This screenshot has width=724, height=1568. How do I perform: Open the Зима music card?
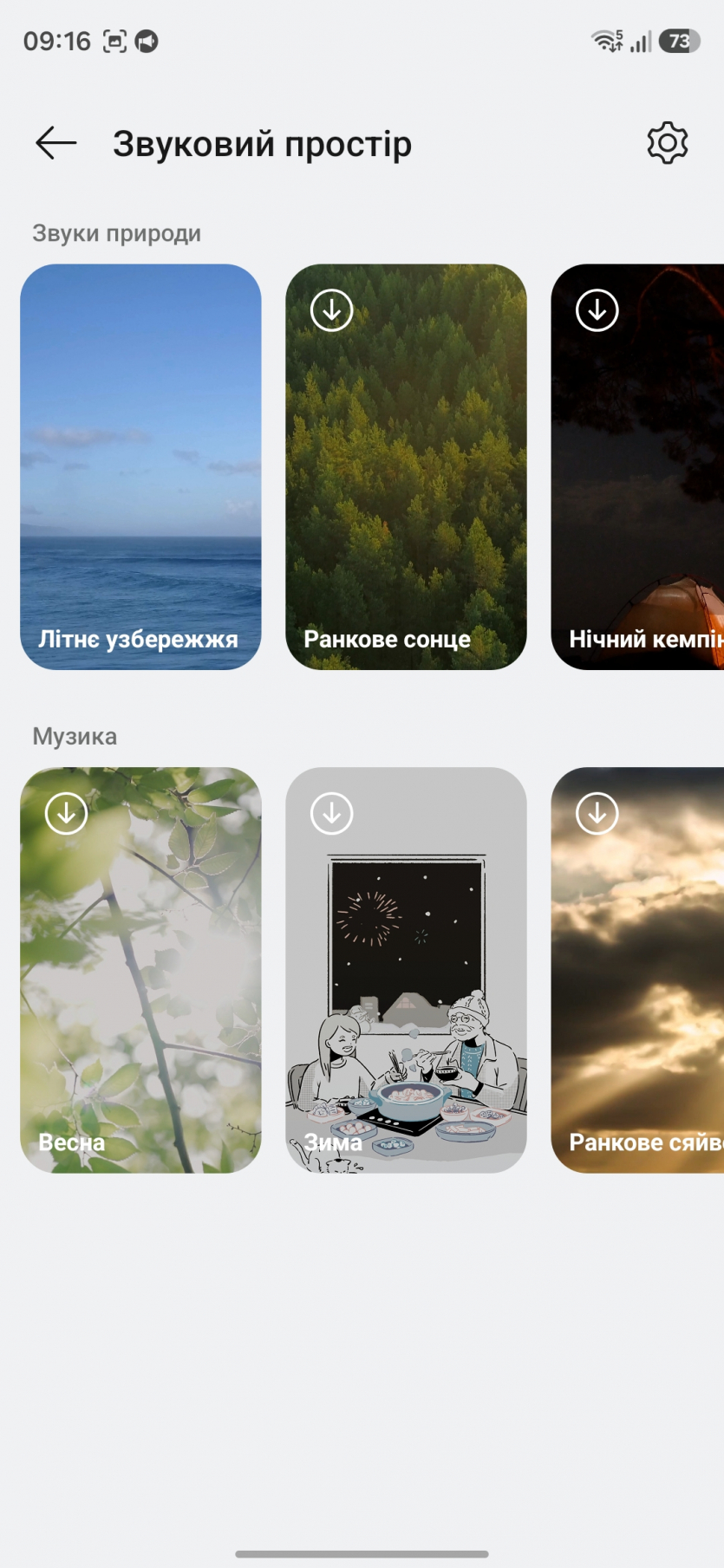pyautogui.click(x=406, y=970)
